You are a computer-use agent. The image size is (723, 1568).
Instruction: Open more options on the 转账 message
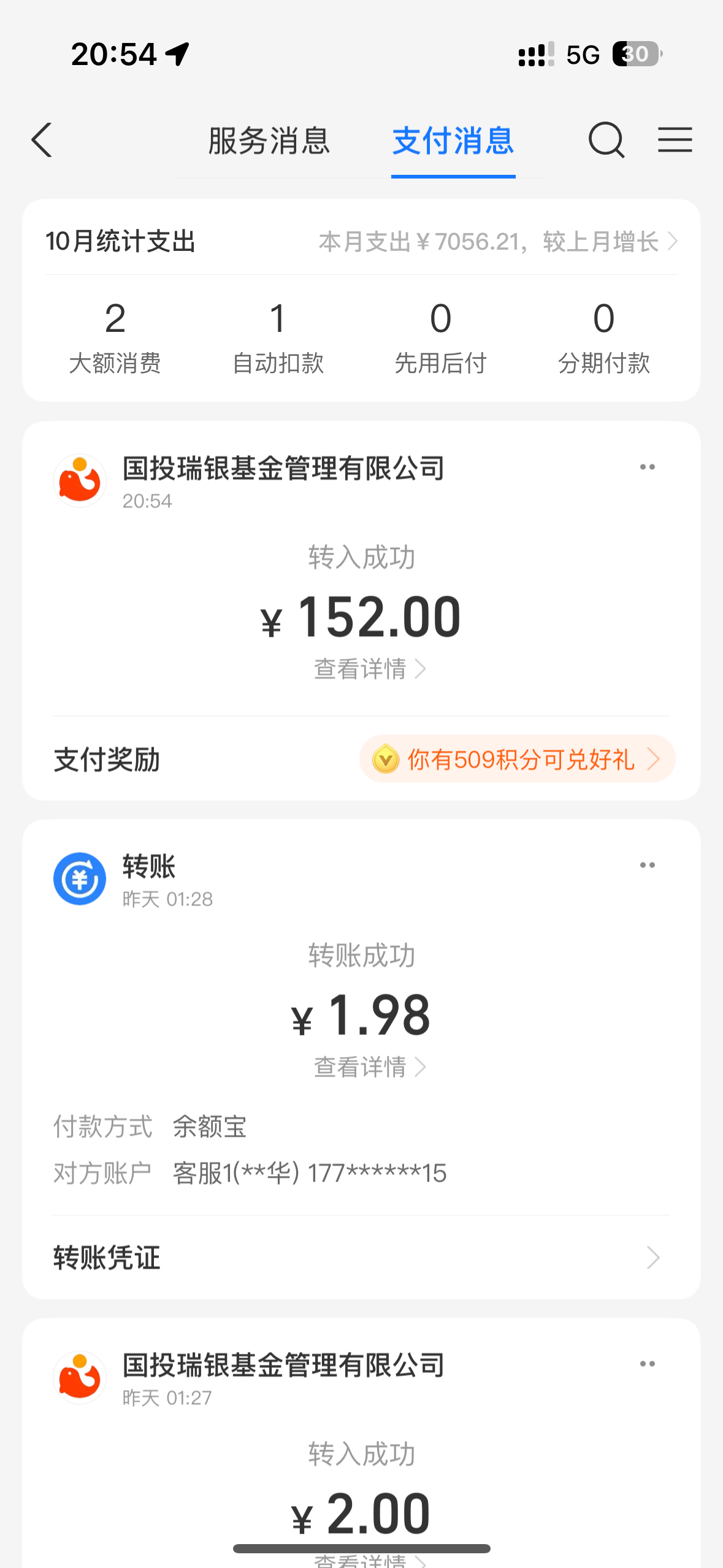pos(647,865)
